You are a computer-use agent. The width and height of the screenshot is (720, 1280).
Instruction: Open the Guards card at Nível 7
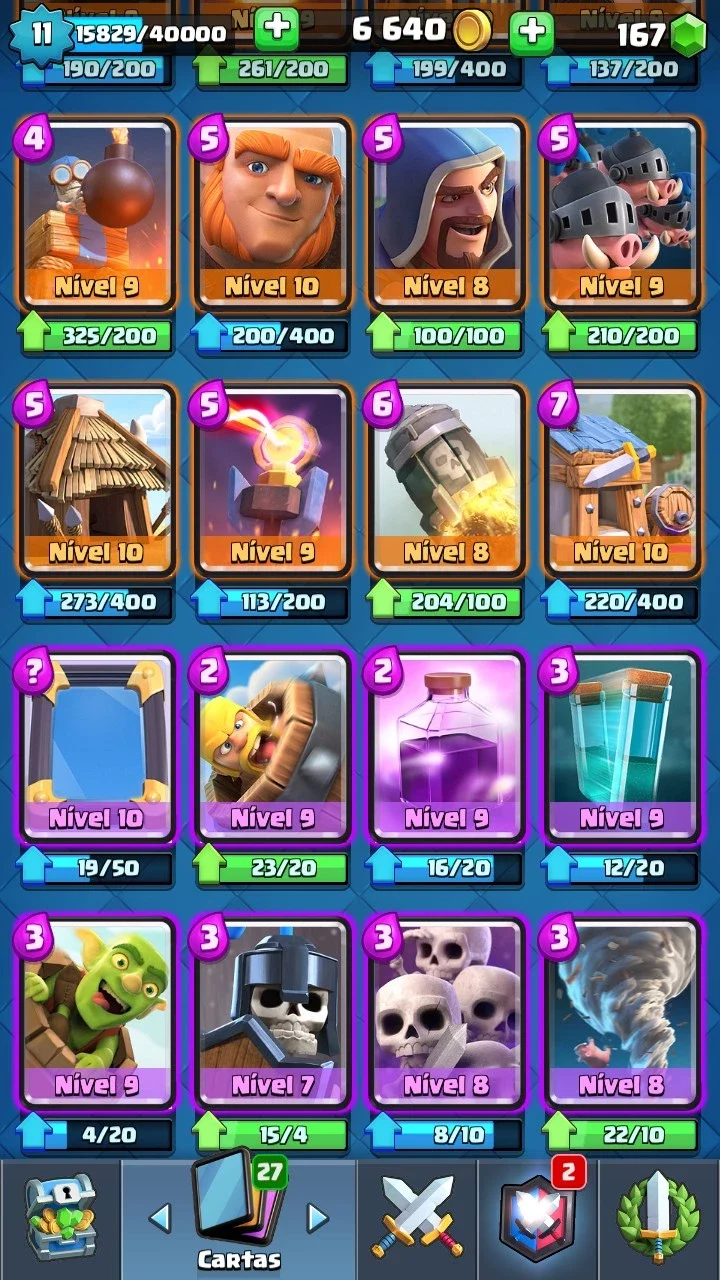pyautogui.click(x=272, y=1013)
